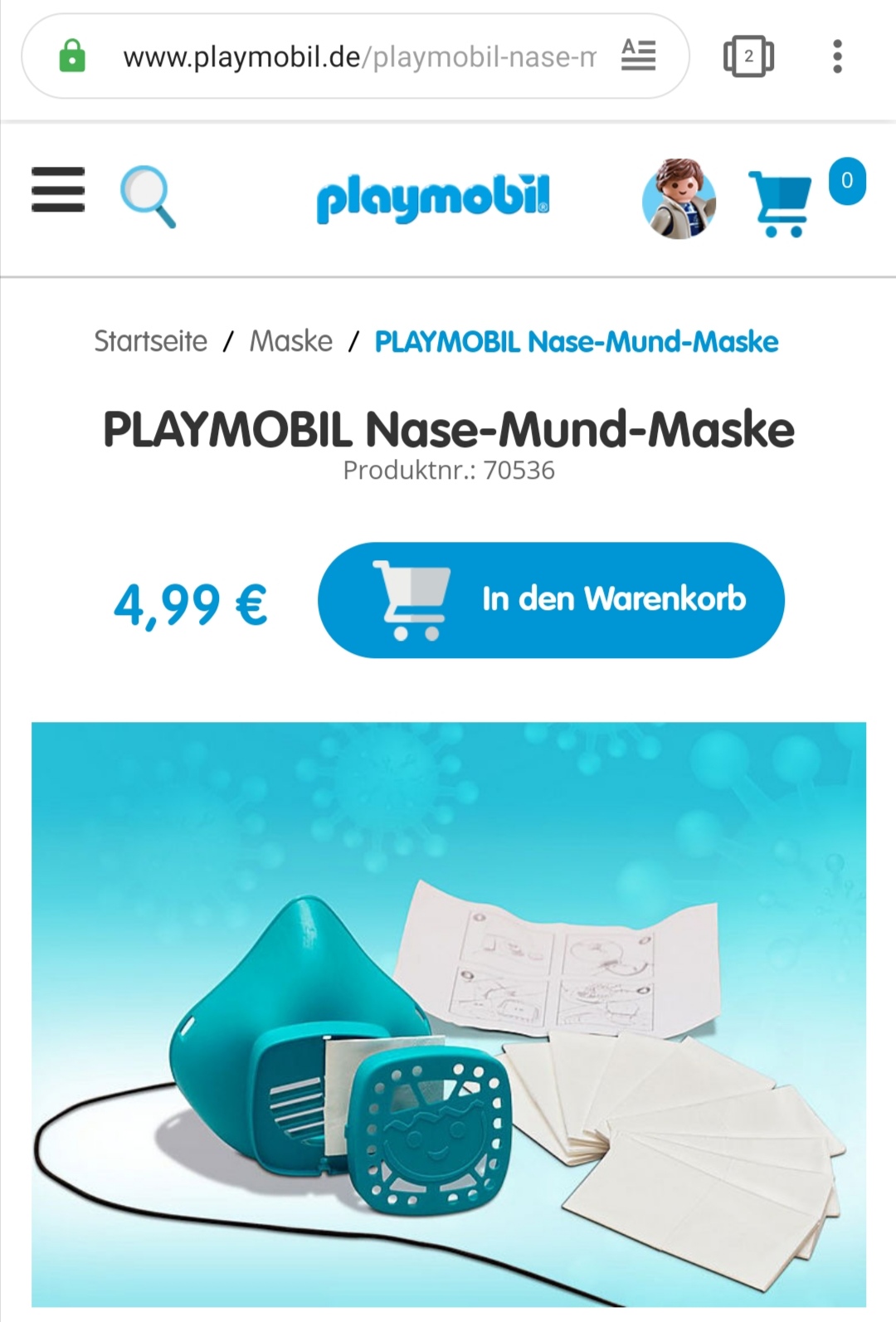Viewport: 896px width, 1322px height.
Task: Open the browser overflow menu
Action: pos(837,56)
